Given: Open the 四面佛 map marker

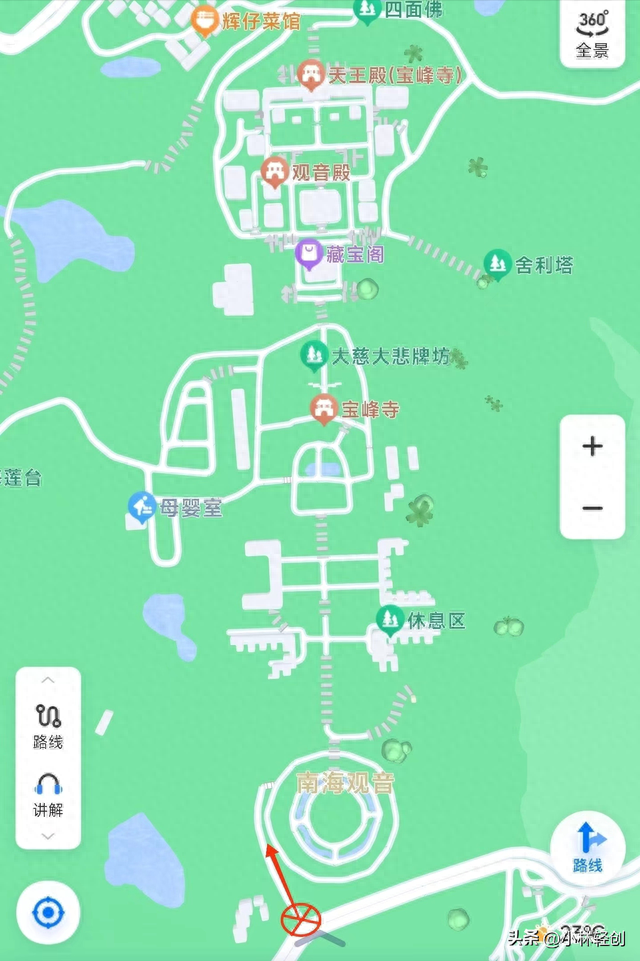Looking at the screenshot, I should coord(367,11).
